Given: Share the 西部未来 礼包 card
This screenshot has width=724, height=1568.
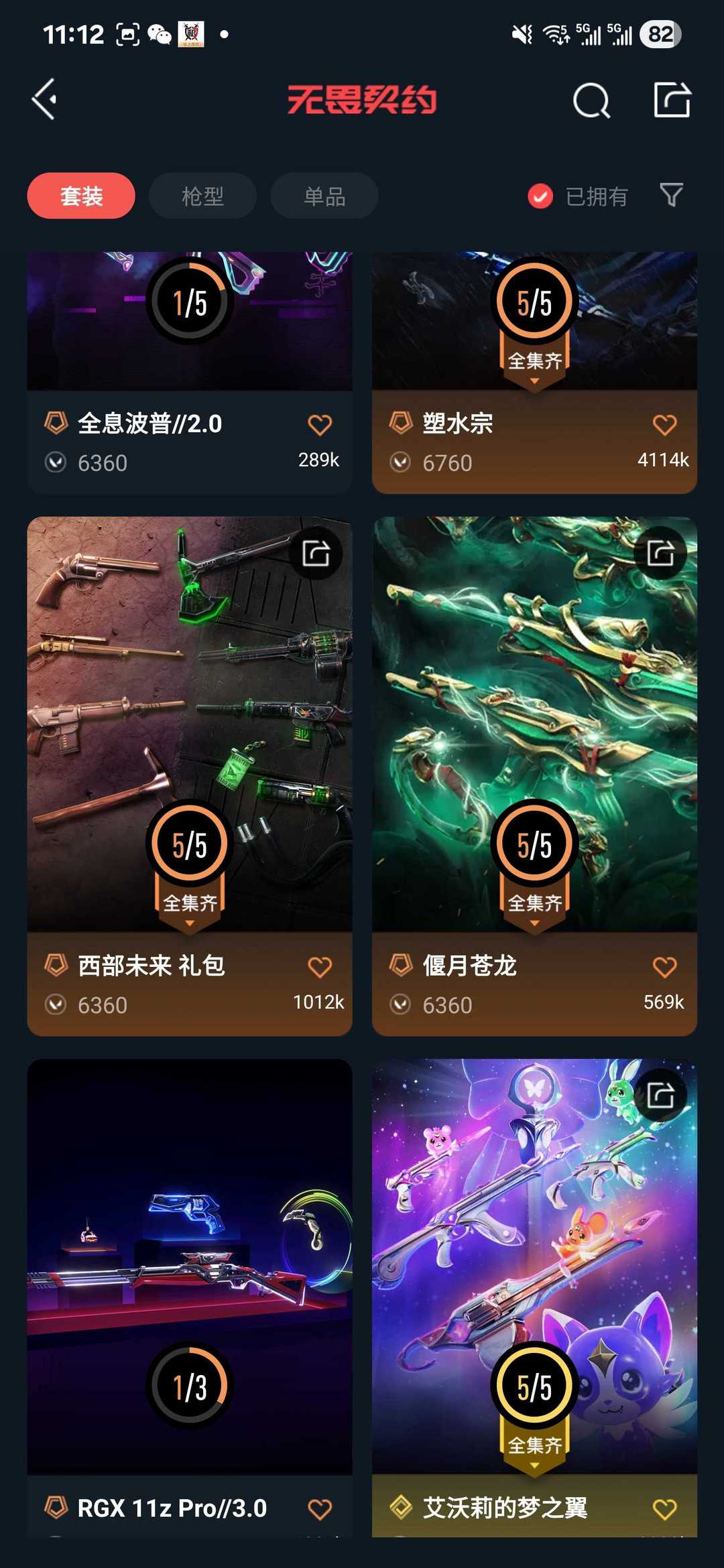Looking at the screenshot, I should tap(316, 553).
